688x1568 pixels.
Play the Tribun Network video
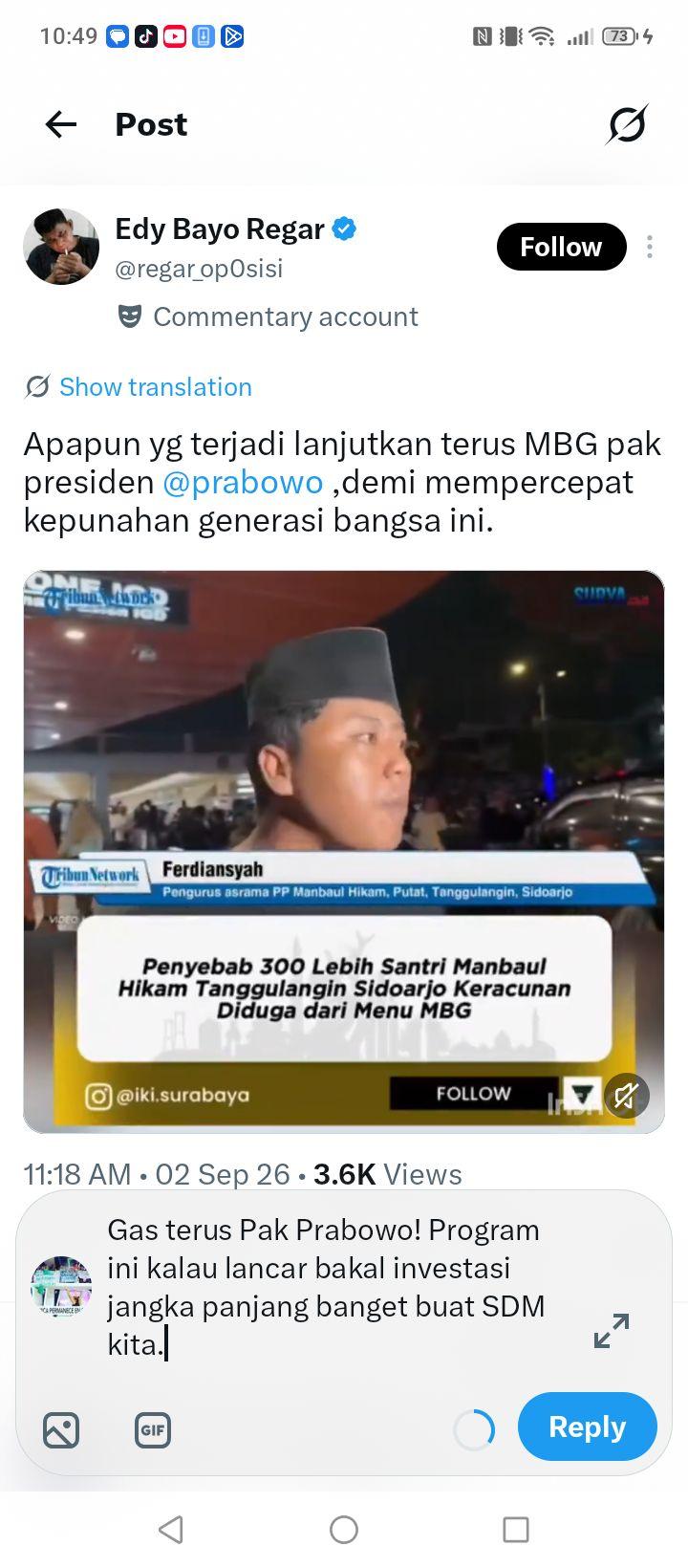coord(344,852)
